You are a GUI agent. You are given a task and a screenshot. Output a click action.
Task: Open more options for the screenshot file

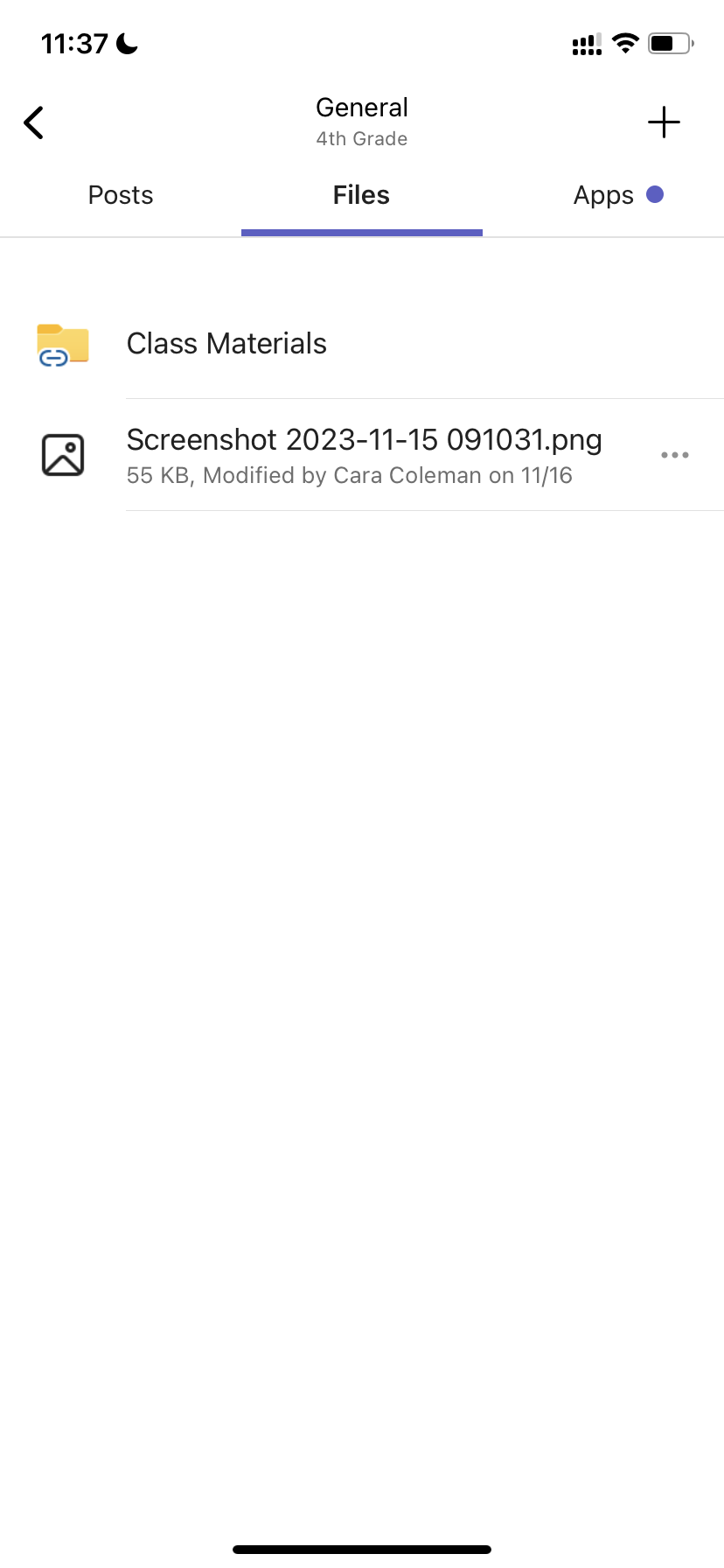pos(674,455)
